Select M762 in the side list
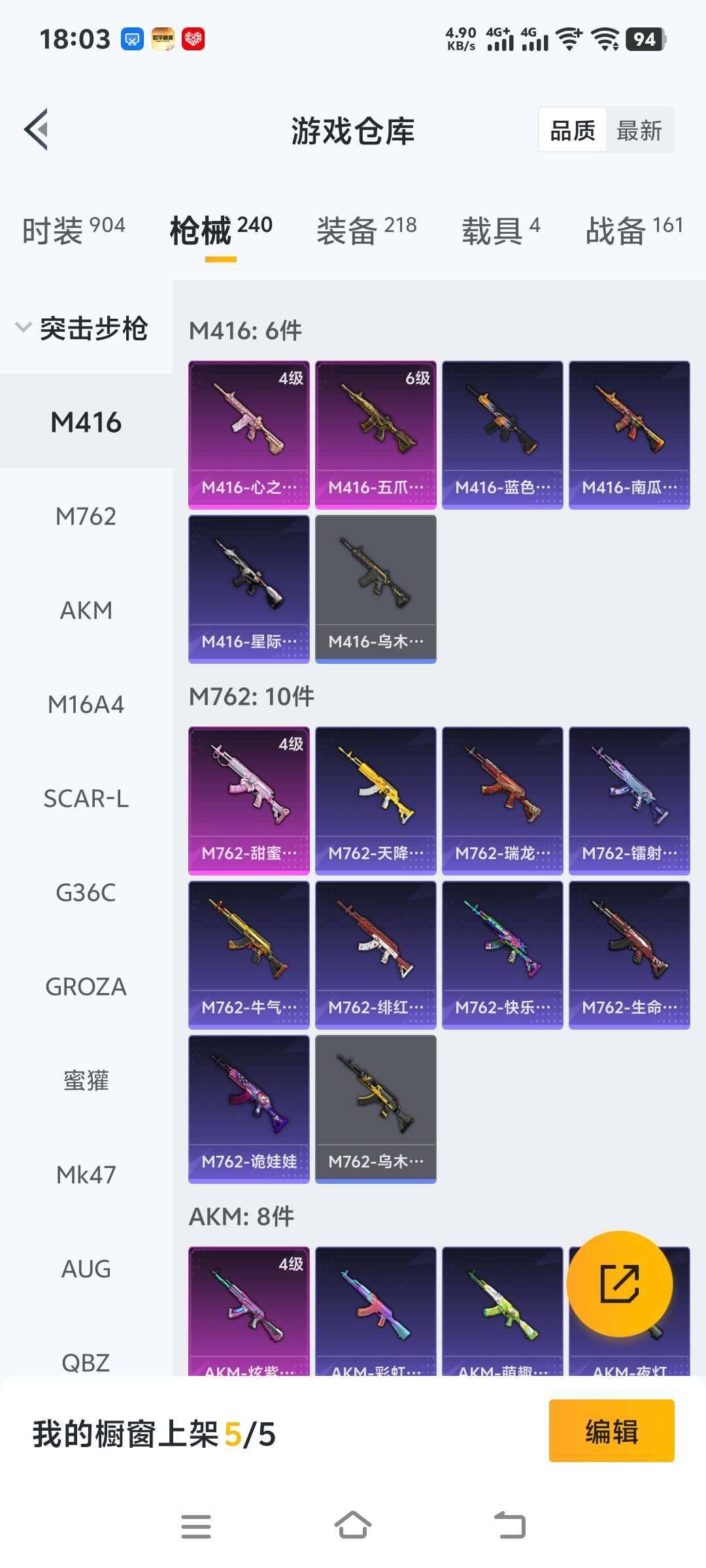Screen dimensions: 706x1568 point(86,516)
